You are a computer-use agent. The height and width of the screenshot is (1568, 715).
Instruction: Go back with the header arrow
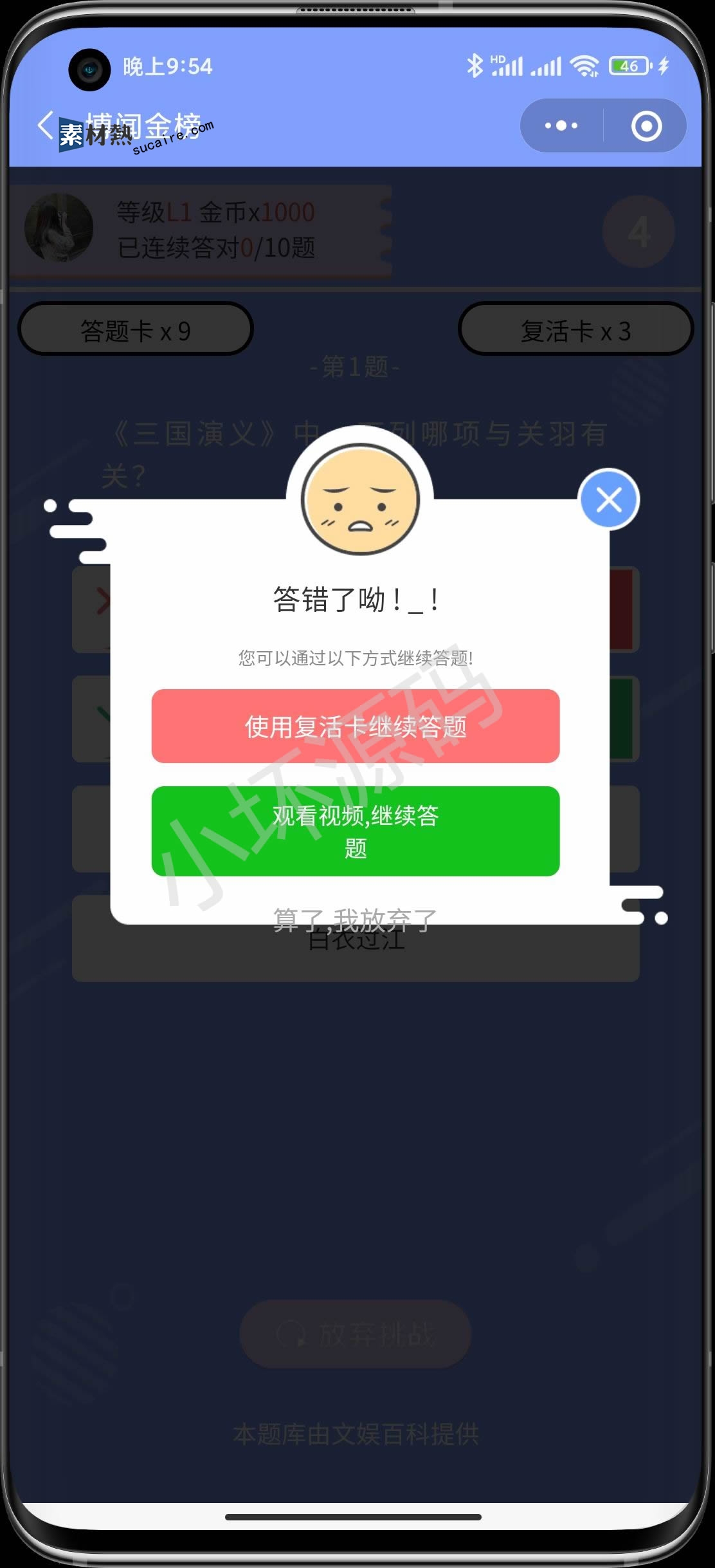[45, 125]
